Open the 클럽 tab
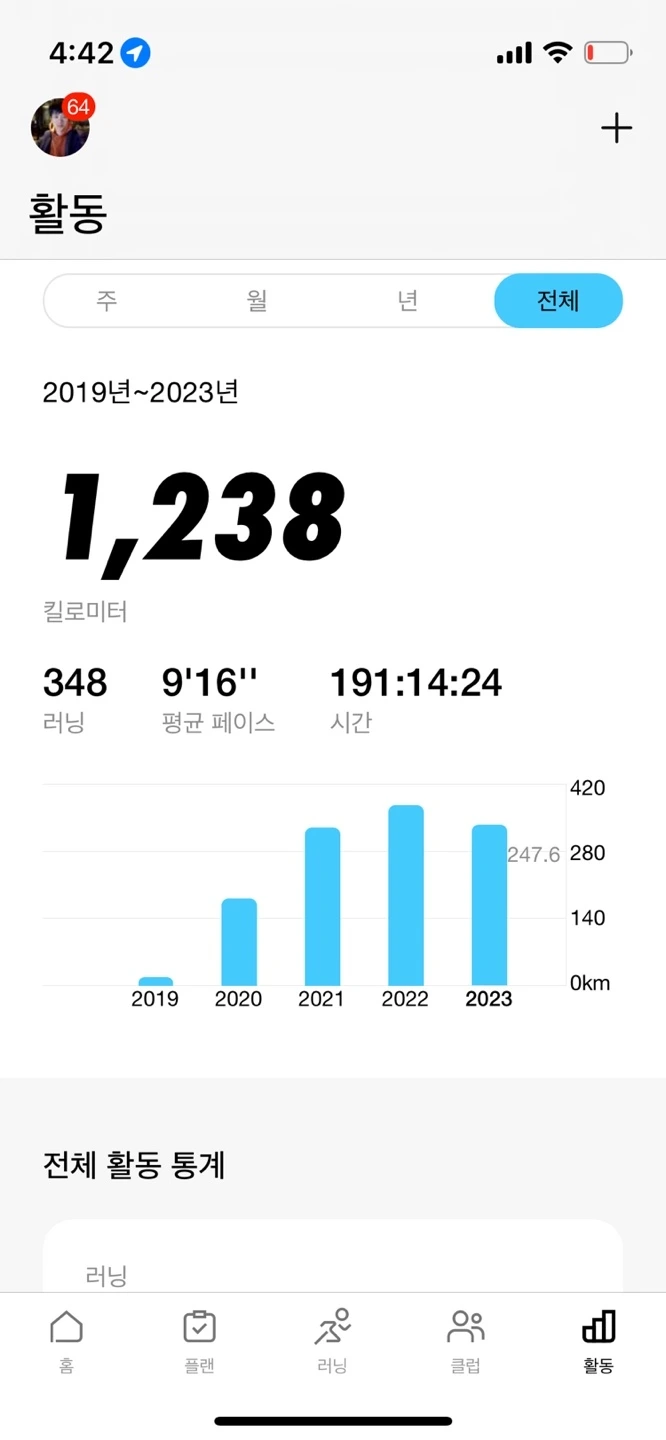This screenshot has width=666, height=1440. click(x=465, y=1340)
